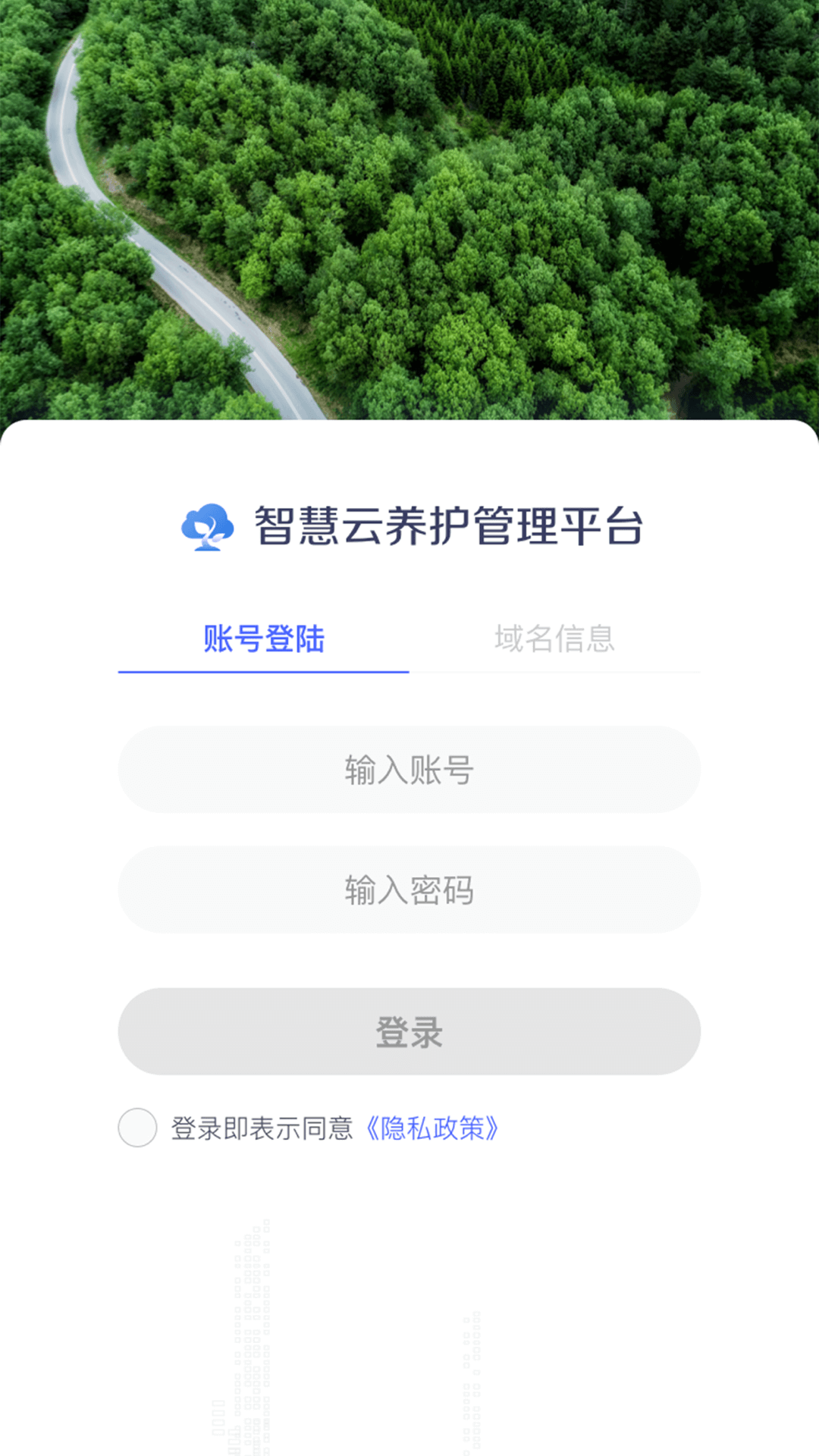Viewport: 819px width, 1456px height.
Task: Open the 《隐私政策》 link
Action: click(x=432, y=1128)
